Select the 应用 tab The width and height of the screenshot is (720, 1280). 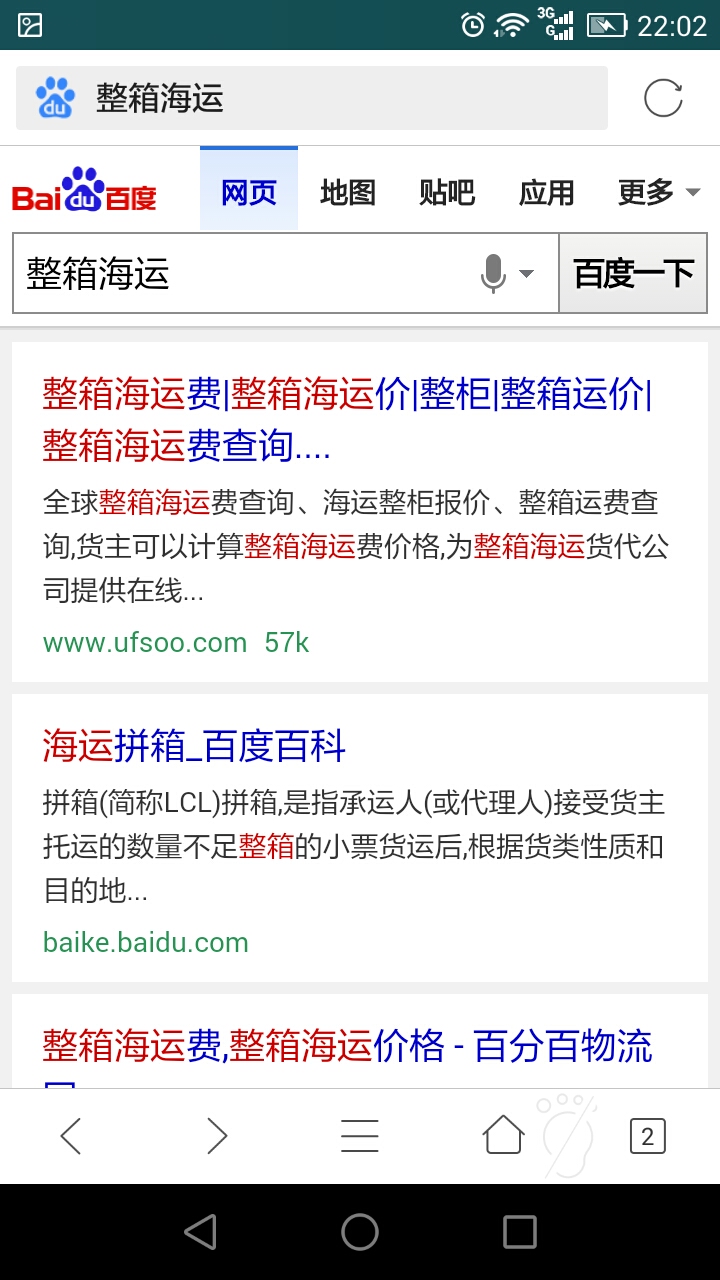click(546, 192)
